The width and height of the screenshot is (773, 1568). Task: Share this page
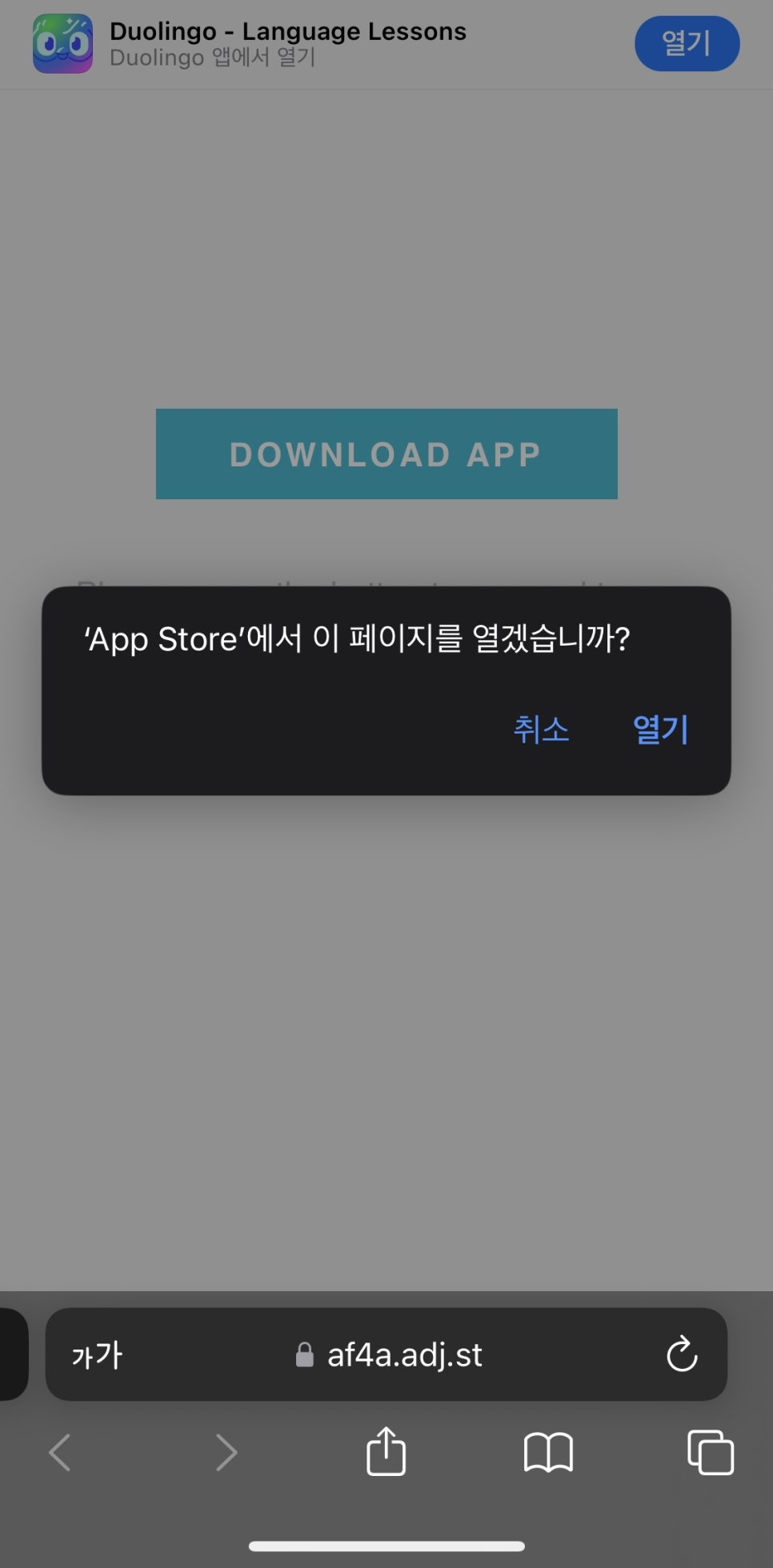coord(386,1452)
